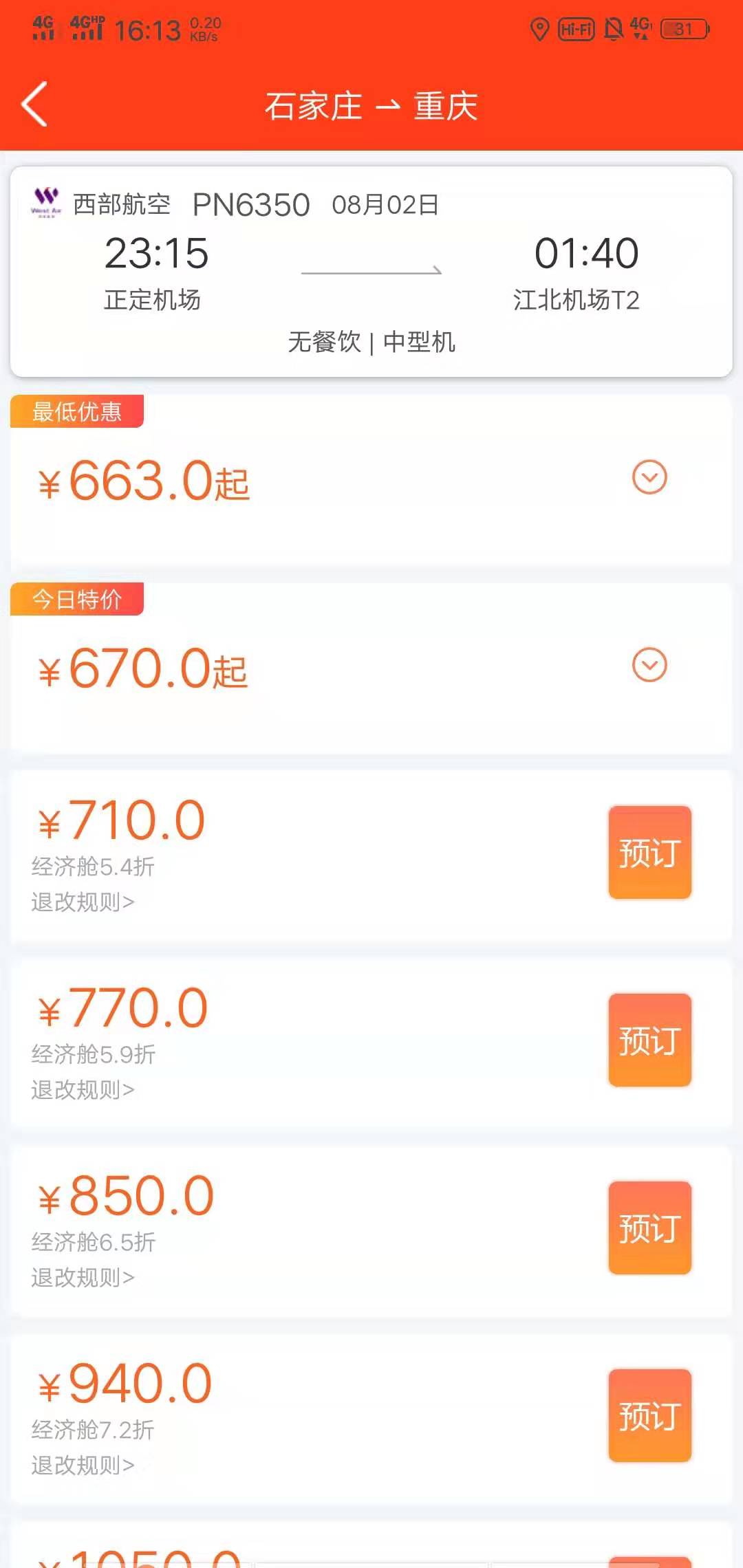
Task: Select flight number PN6350
Action: tap(251, 204)
